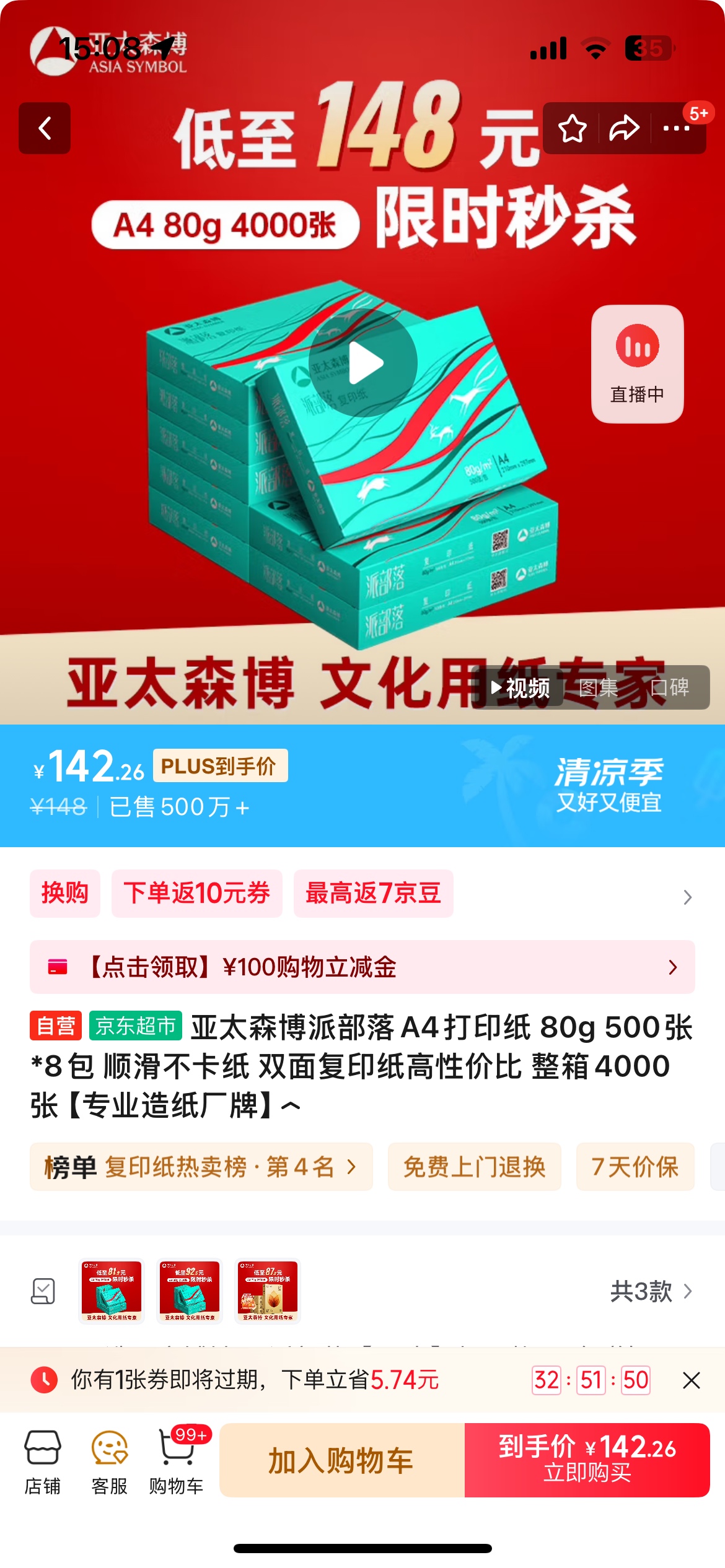
Task: Favorite this product with the star
Action: tap(572, 128)
